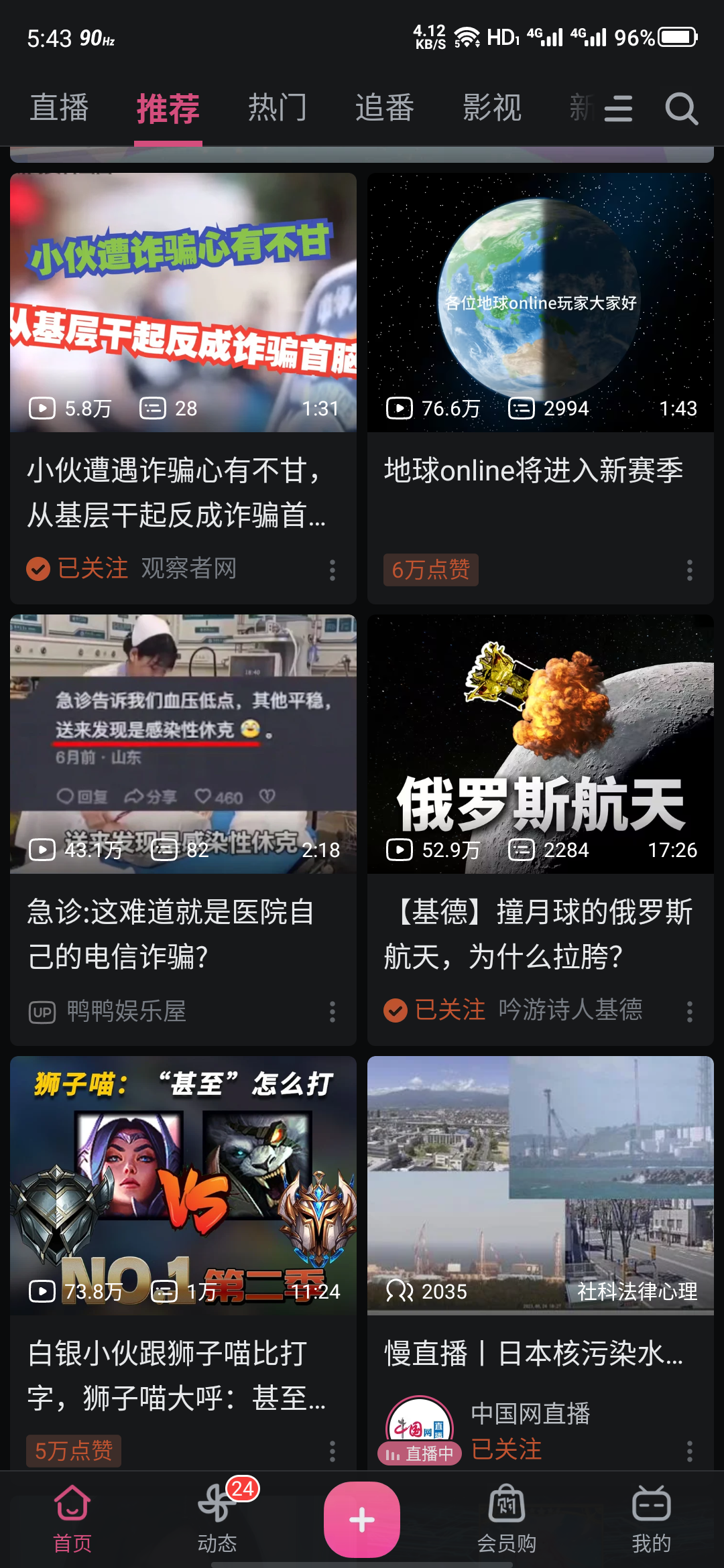Expand the channel list menu icon
This screenshot has height=1568, width=724.
(x=618, y=109)
